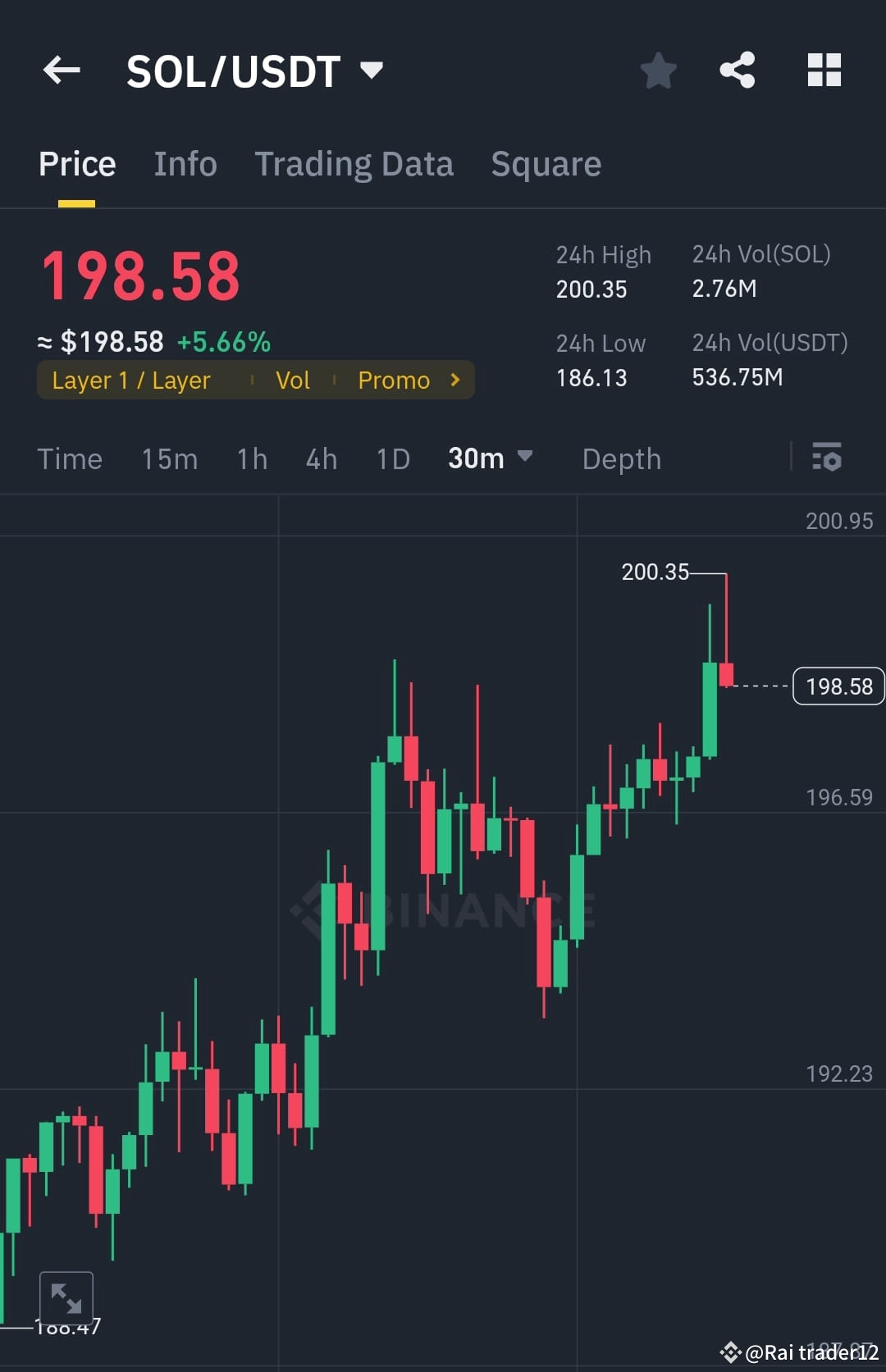The width and height of the screenshot is (886, 1372).
Task: Enable the 1D timeframe view
Action: click(391, 459)
